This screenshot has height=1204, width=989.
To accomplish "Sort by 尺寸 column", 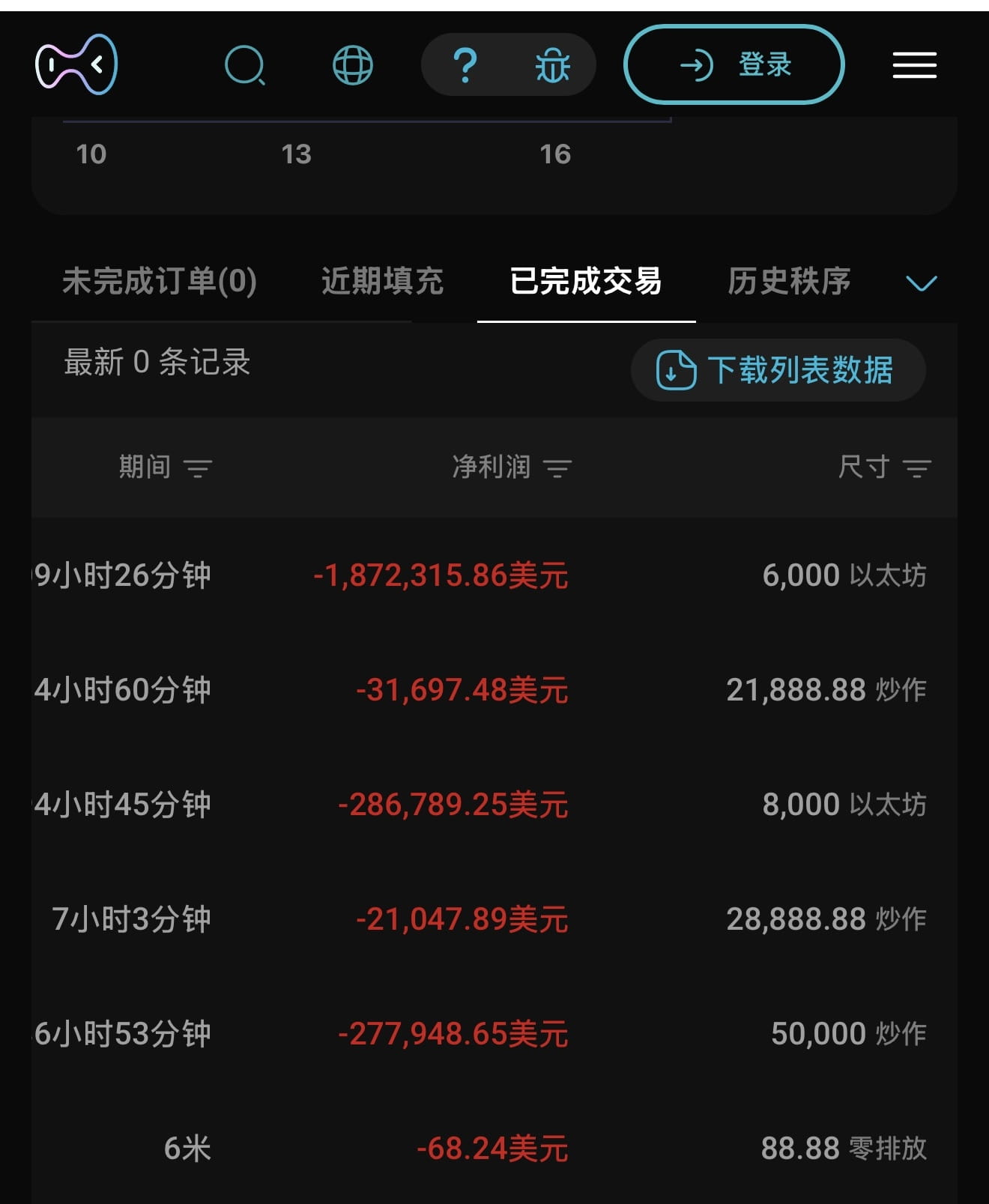I will pos(884,468).
